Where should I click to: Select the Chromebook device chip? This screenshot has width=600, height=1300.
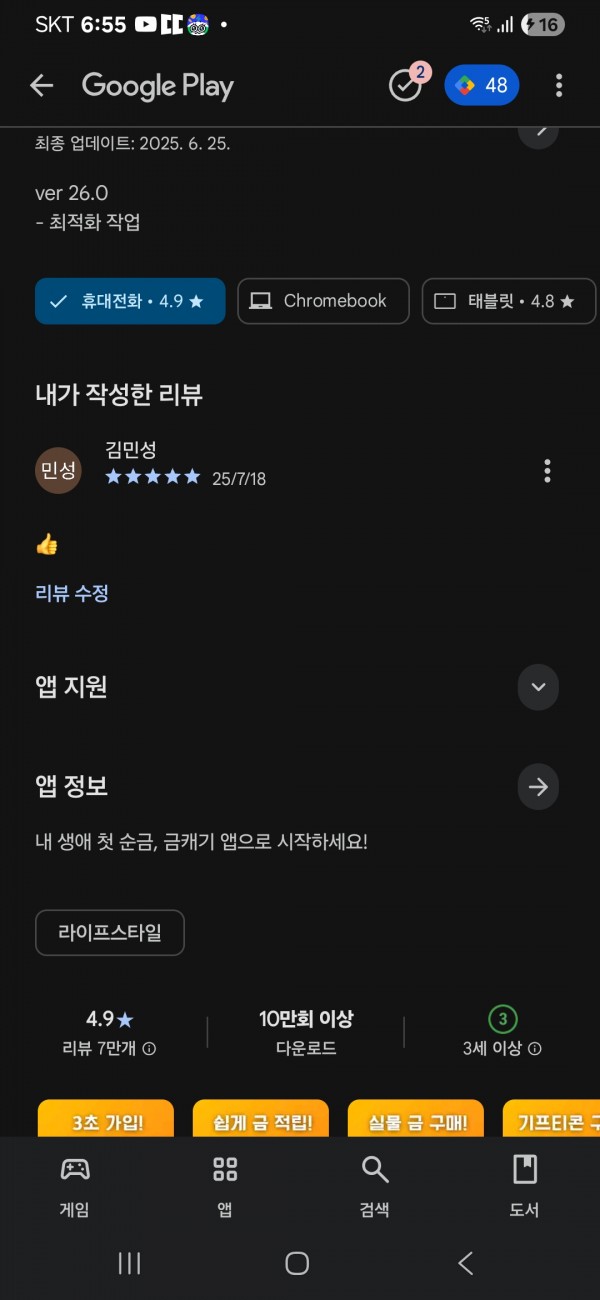click(323, 301)
